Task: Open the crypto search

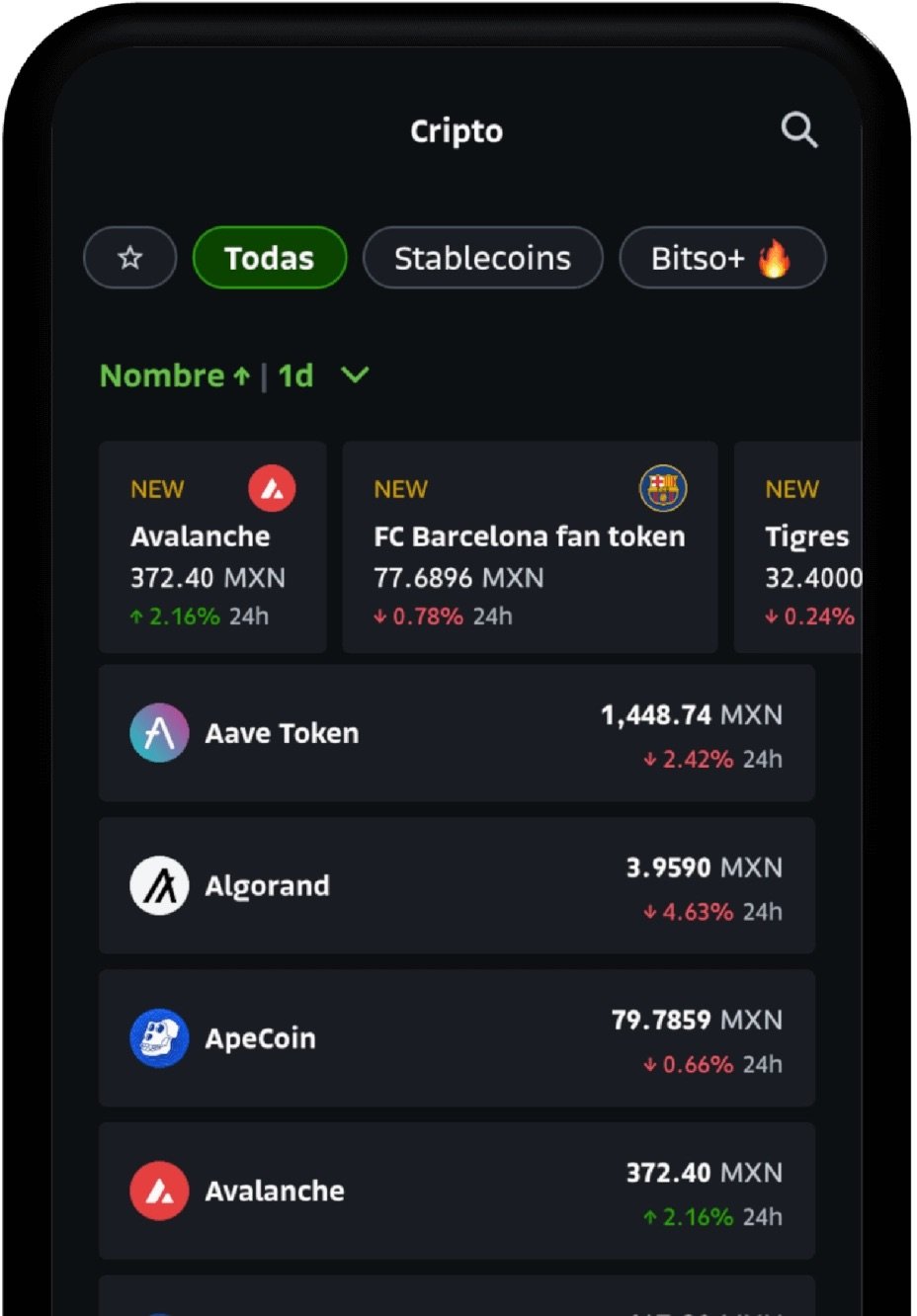Action: click(798, 129)
